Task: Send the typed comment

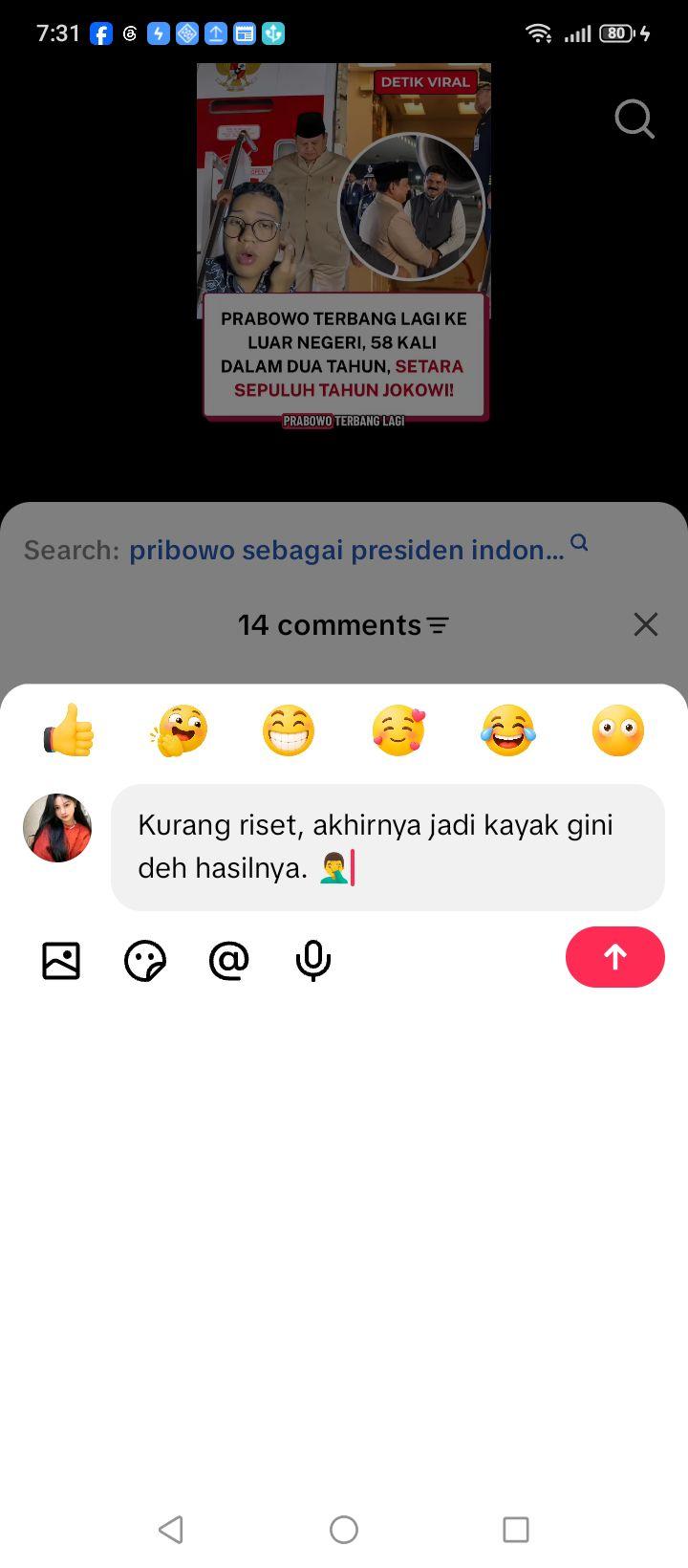Action: 614,957
